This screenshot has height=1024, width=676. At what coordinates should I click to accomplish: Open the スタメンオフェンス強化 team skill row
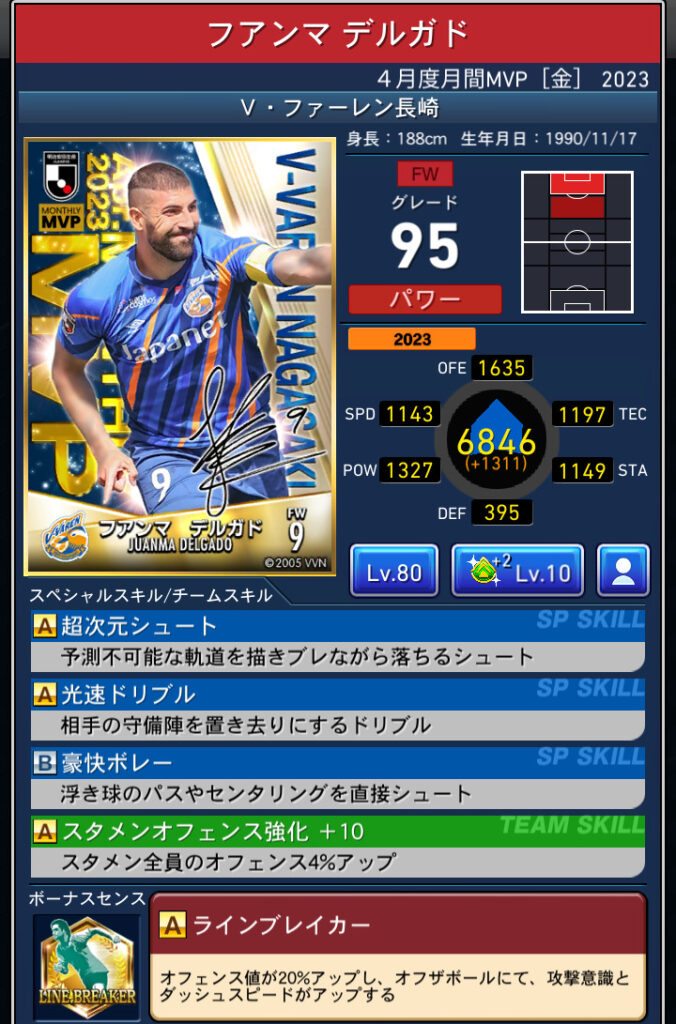pos(338,845)
